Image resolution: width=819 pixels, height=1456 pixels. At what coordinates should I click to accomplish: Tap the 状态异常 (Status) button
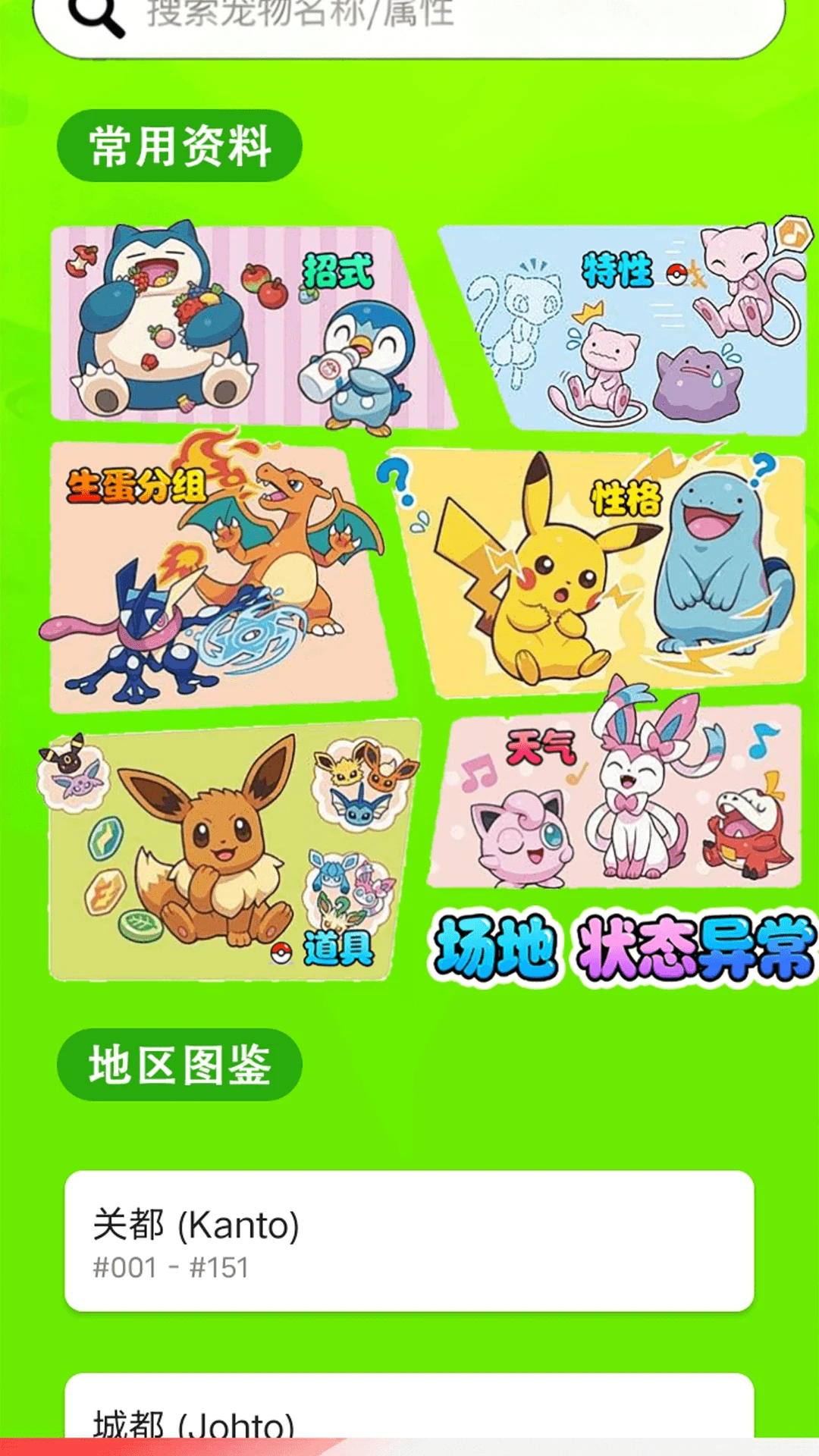(698, 946)
